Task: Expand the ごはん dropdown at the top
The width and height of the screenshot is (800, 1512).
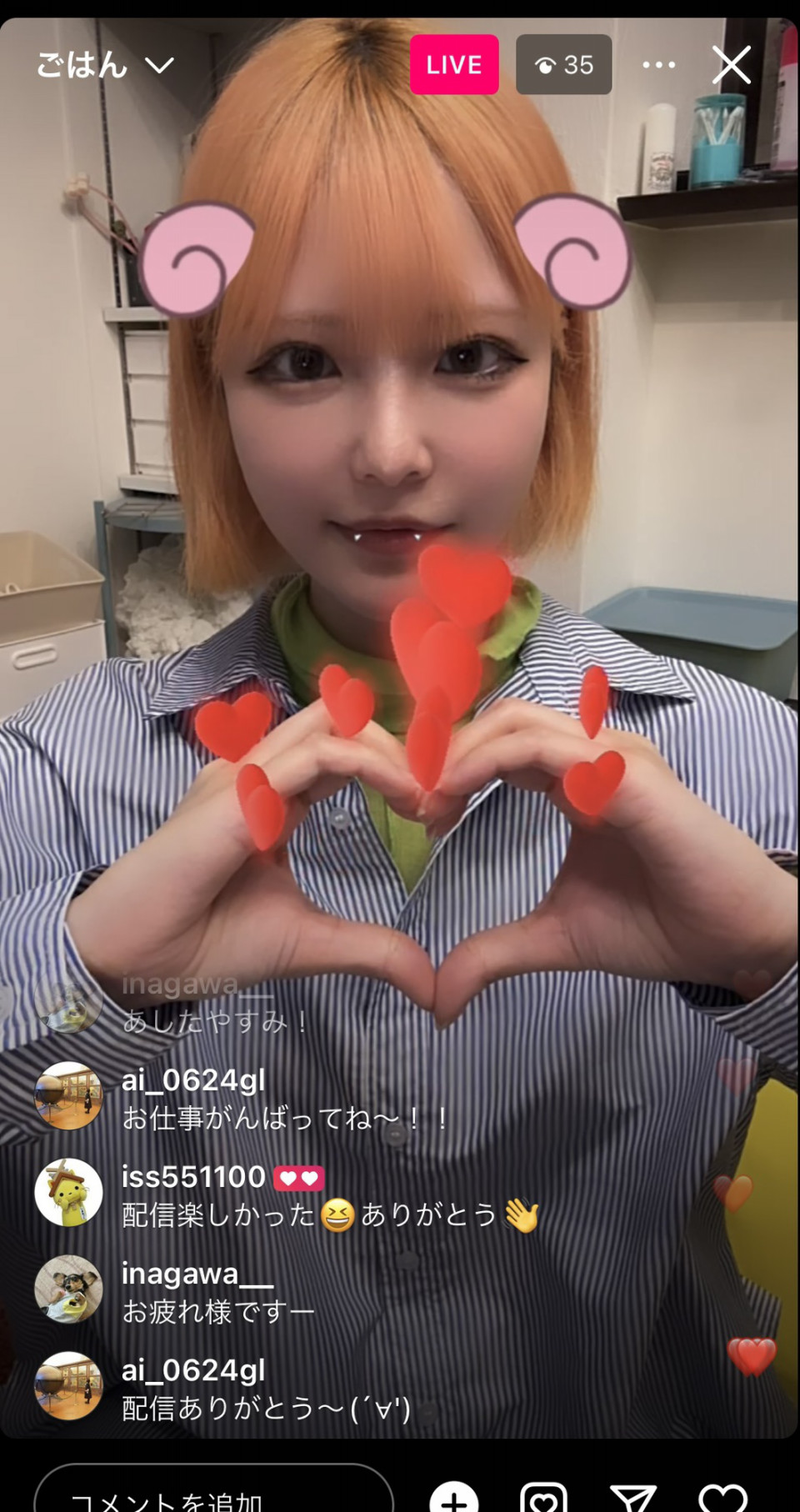Action: coord(104,65)
